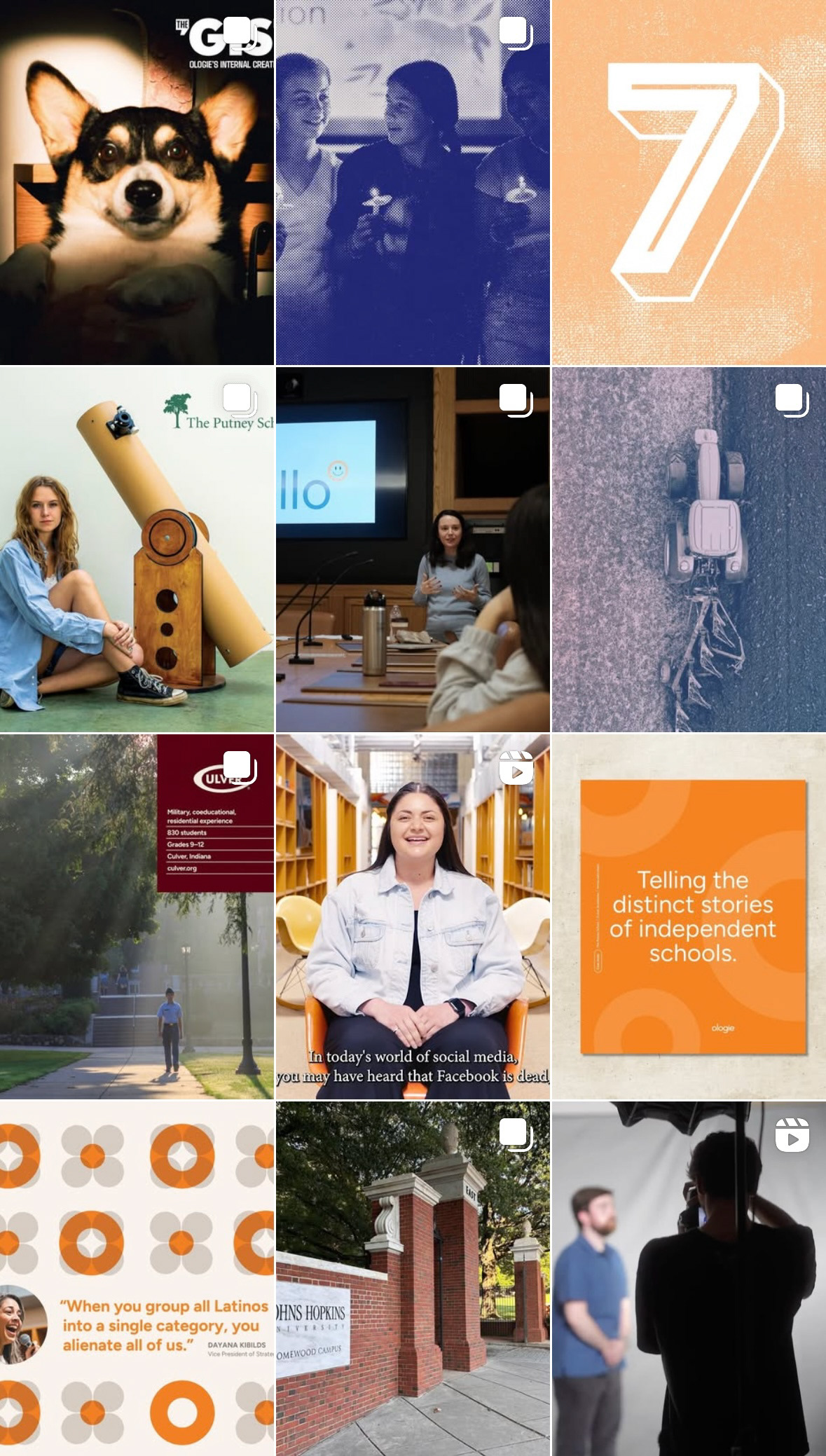Open the aerial tractor field post
This screenshot has width=826, height=1456.
pyautogui.click(x=689, y=549)
